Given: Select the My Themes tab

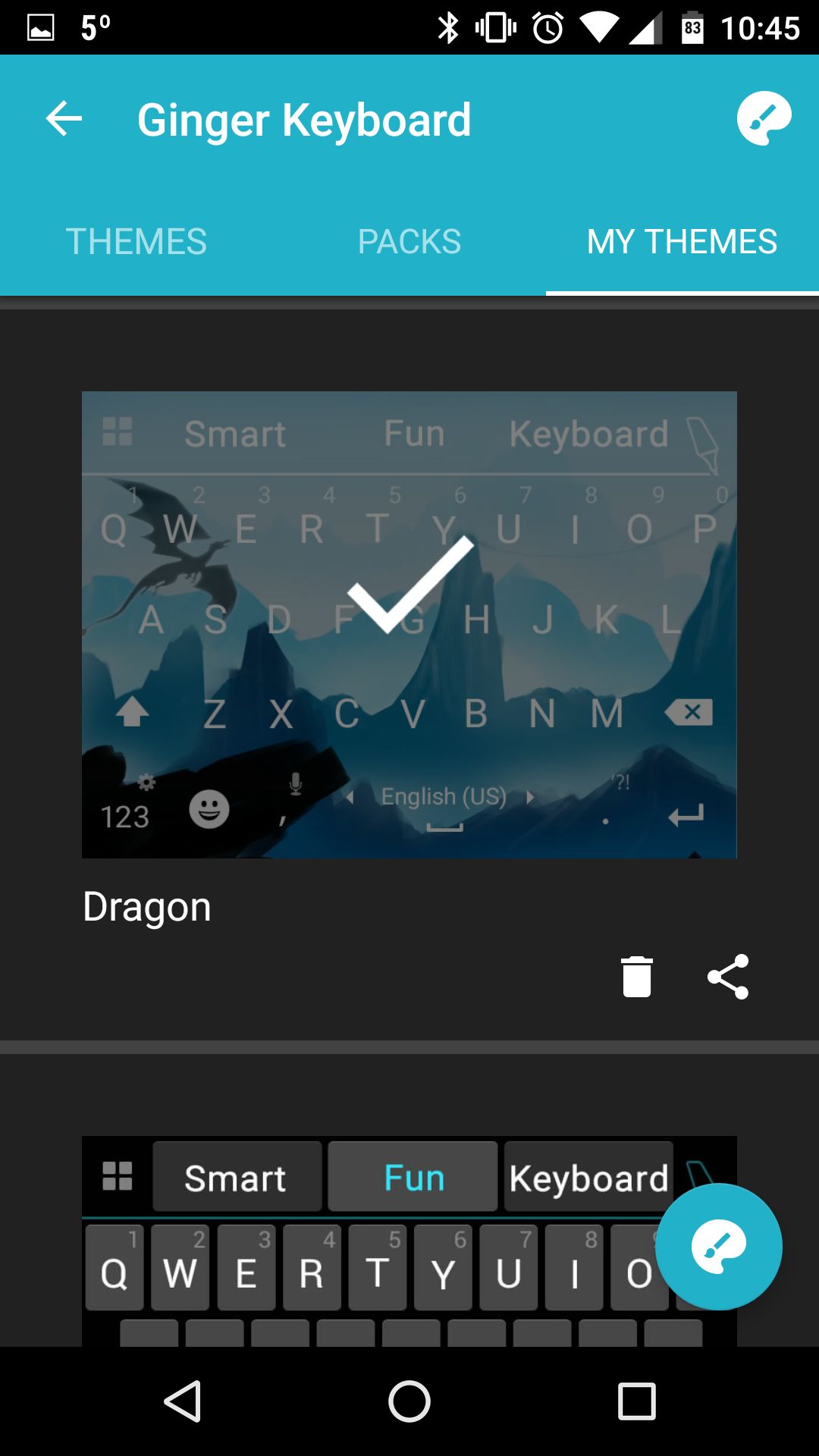Looking at the screenshot, I should click(x=682, y=242).
